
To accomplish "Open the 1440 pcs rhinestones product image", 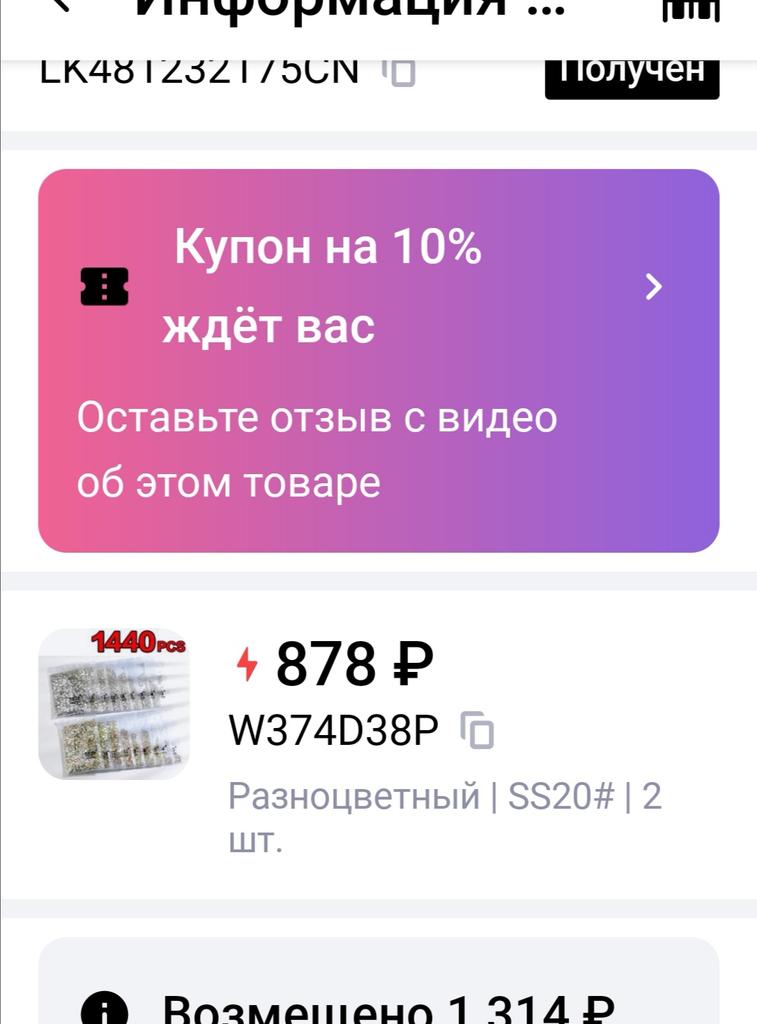I will pos(113,704).
